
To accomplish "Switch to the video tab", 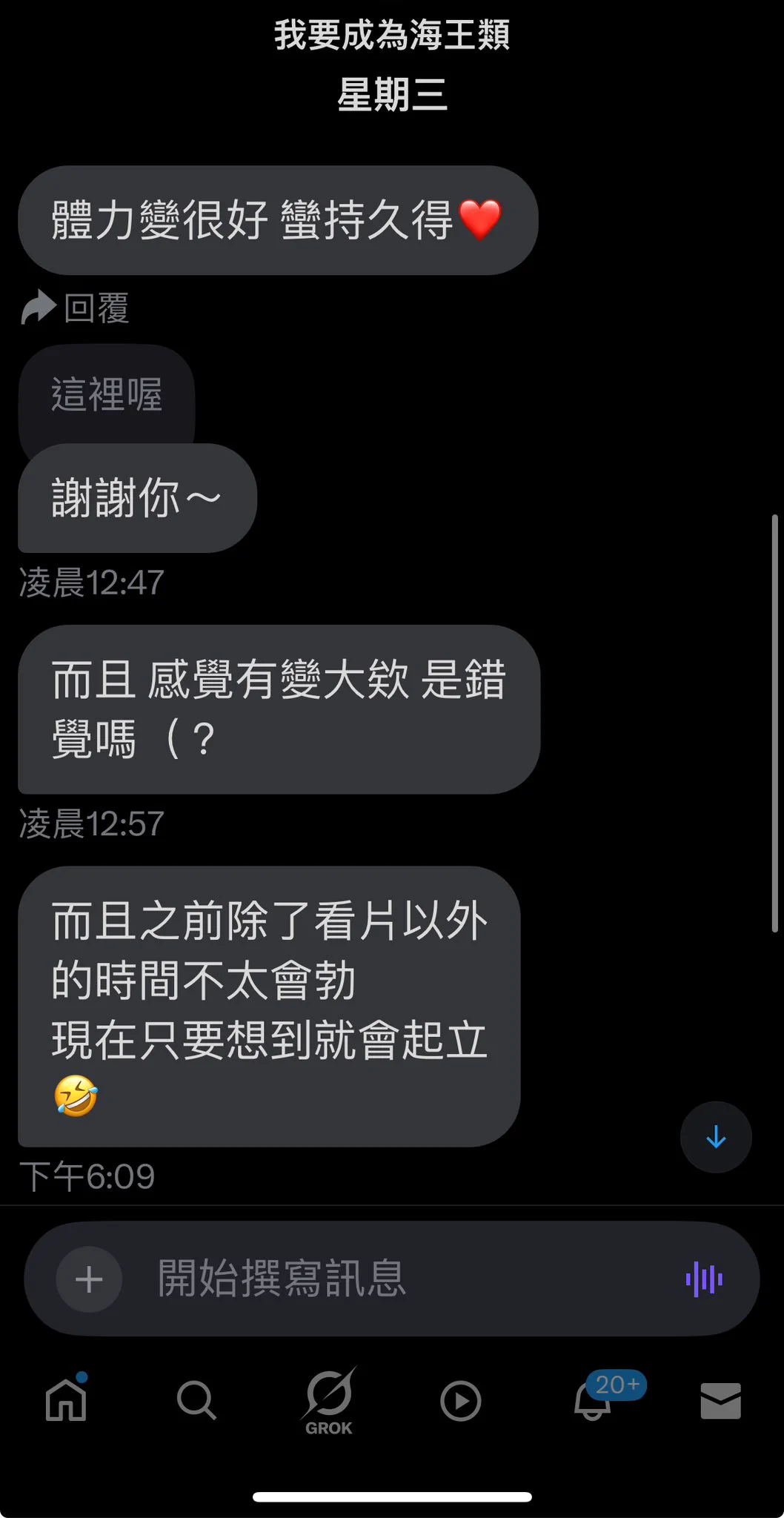I will tap(460, 1400).
